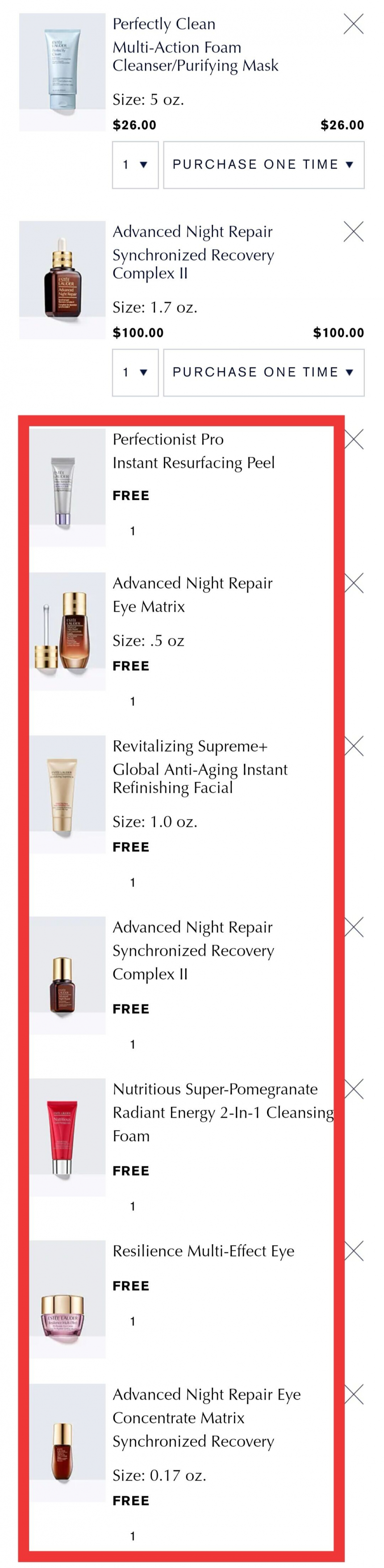
Task: View Resilience Multi-Effect Eye product image
Action: (x=67, y=1299)
